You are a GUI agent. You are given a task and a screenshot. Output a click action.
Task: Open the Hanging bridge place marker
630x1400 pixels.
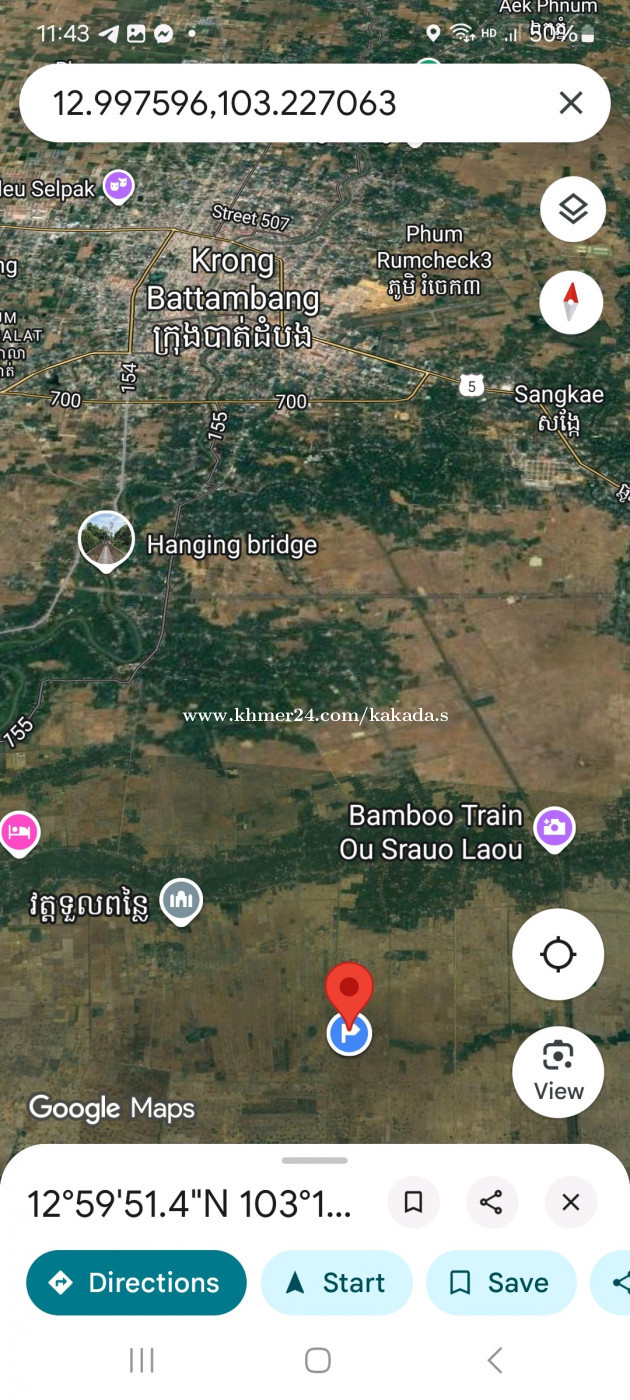pos(107,541)
